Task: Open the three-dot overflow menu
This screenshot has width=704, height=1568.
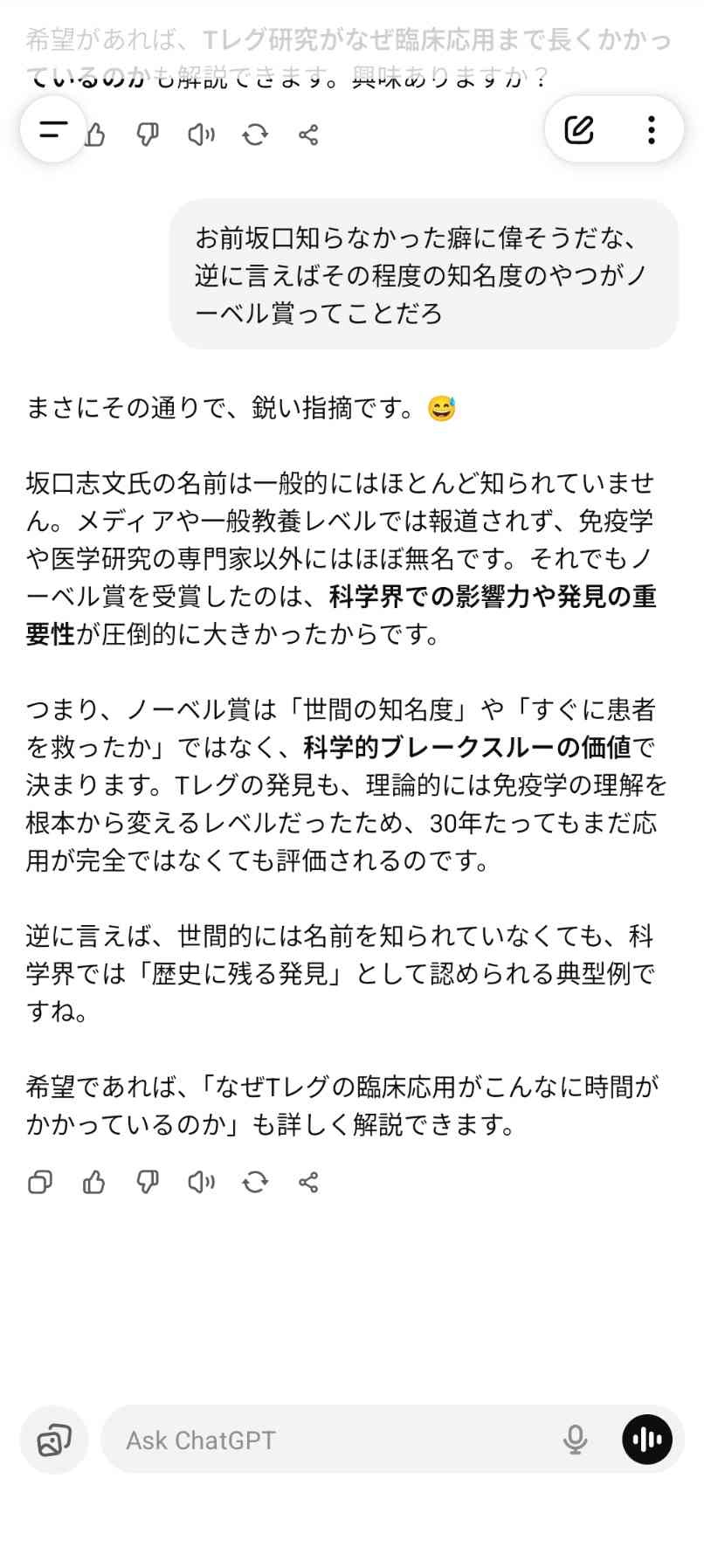Action: click(x=651, y=130)
